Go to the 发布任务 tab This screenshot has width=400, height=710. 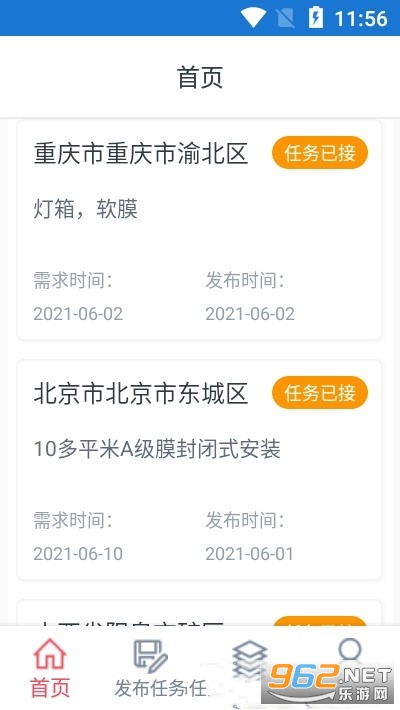(x=150, y=668)
